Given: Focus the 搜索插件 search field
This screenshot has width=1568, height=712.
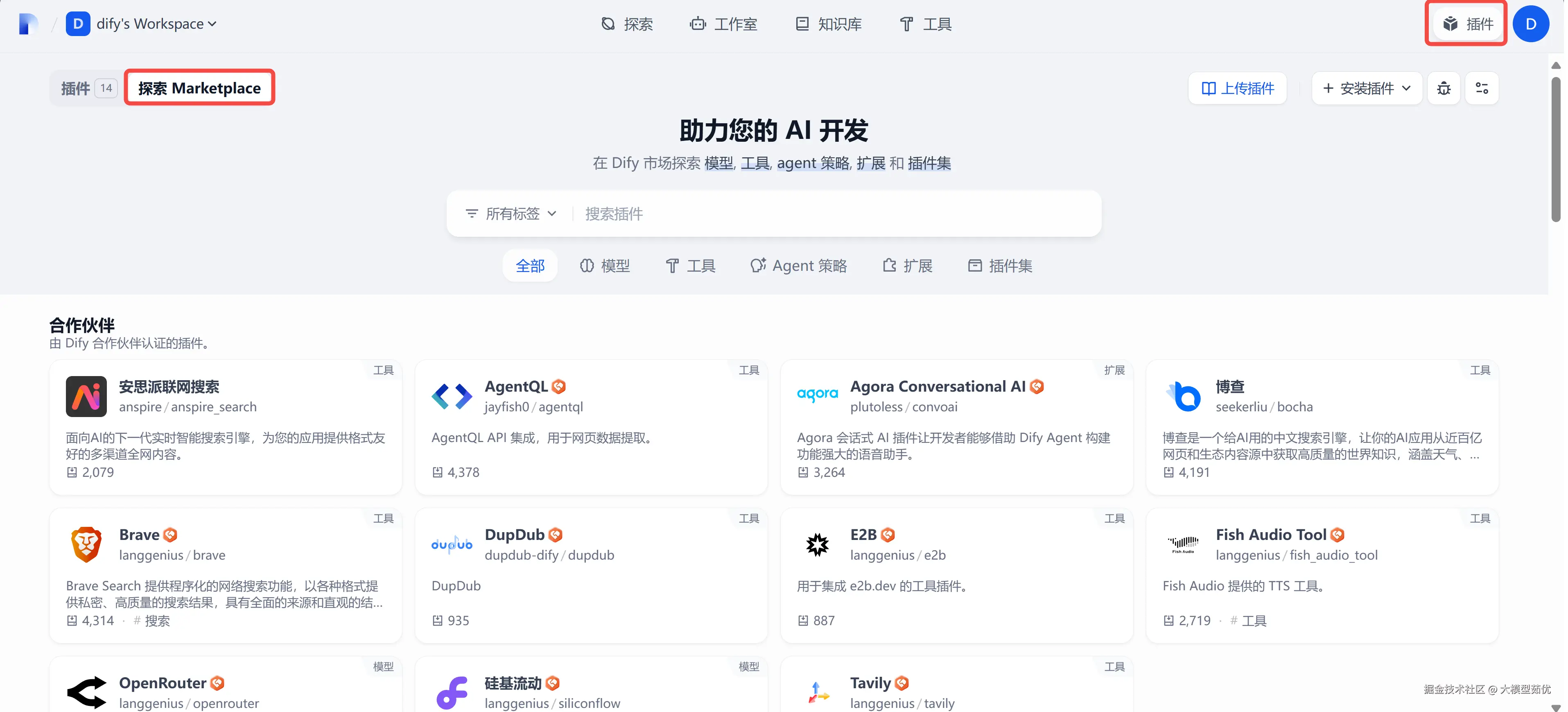Looking at the screenshot, I should (834, 214).
